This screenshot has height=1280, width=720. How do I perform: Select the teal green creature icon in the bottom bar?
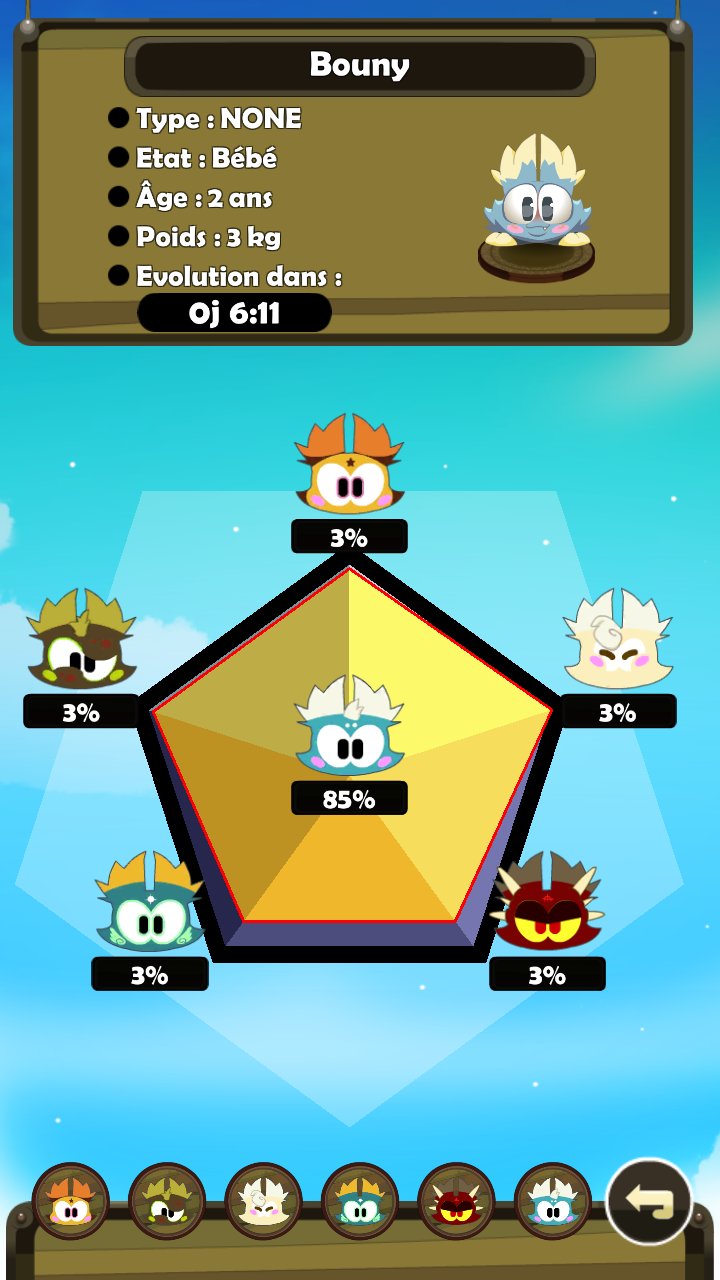pos(360,1201)
